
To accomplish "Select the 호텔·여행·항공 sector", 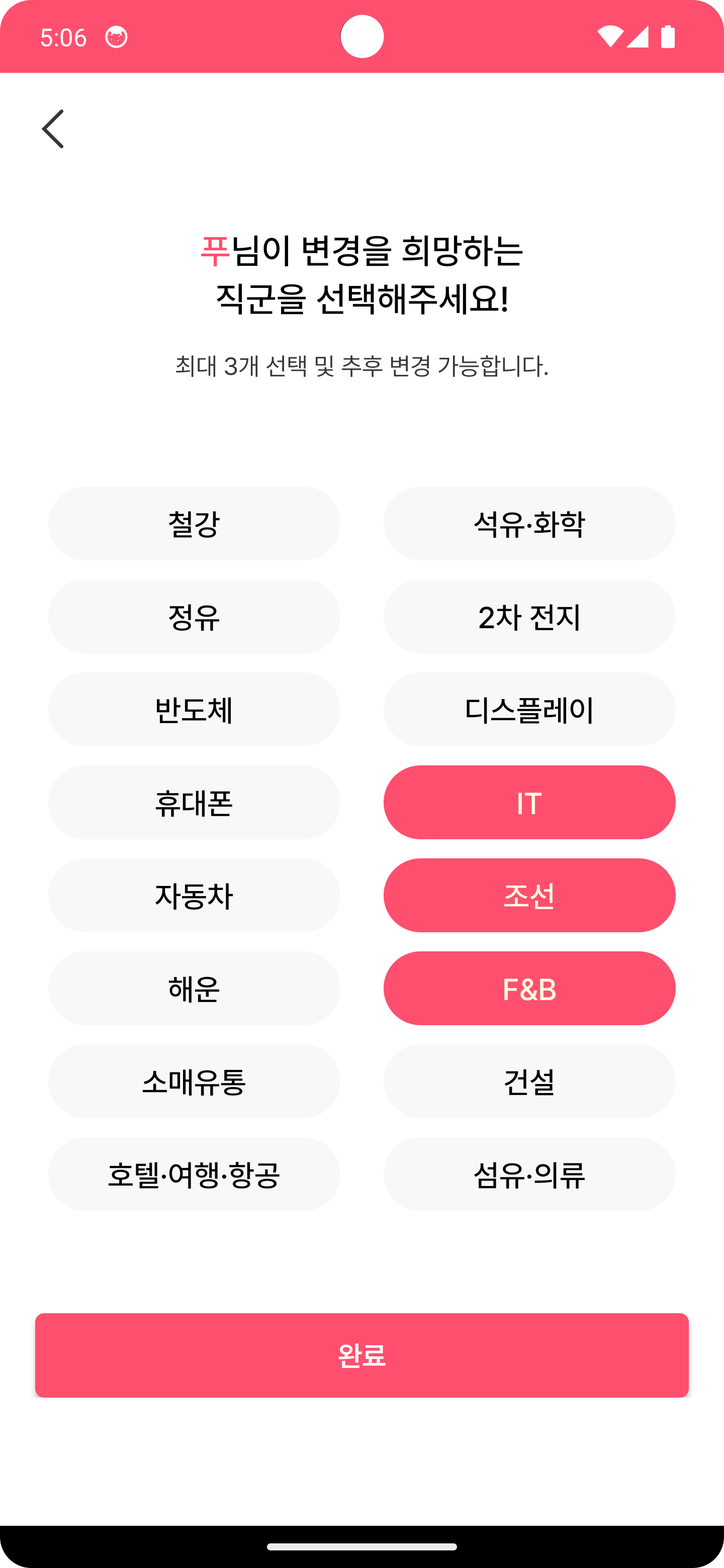I will pos(194,1174).
